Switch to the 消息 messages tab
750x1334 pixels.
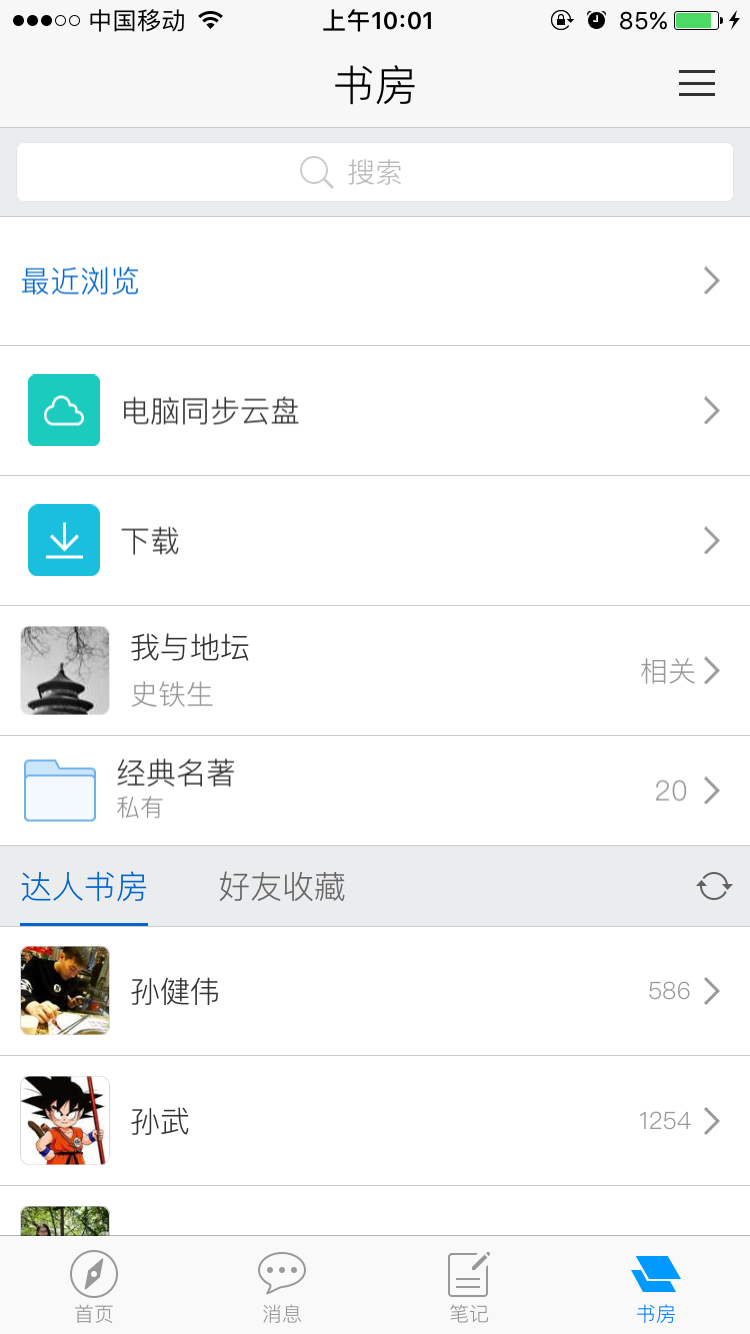(282, 1286)
